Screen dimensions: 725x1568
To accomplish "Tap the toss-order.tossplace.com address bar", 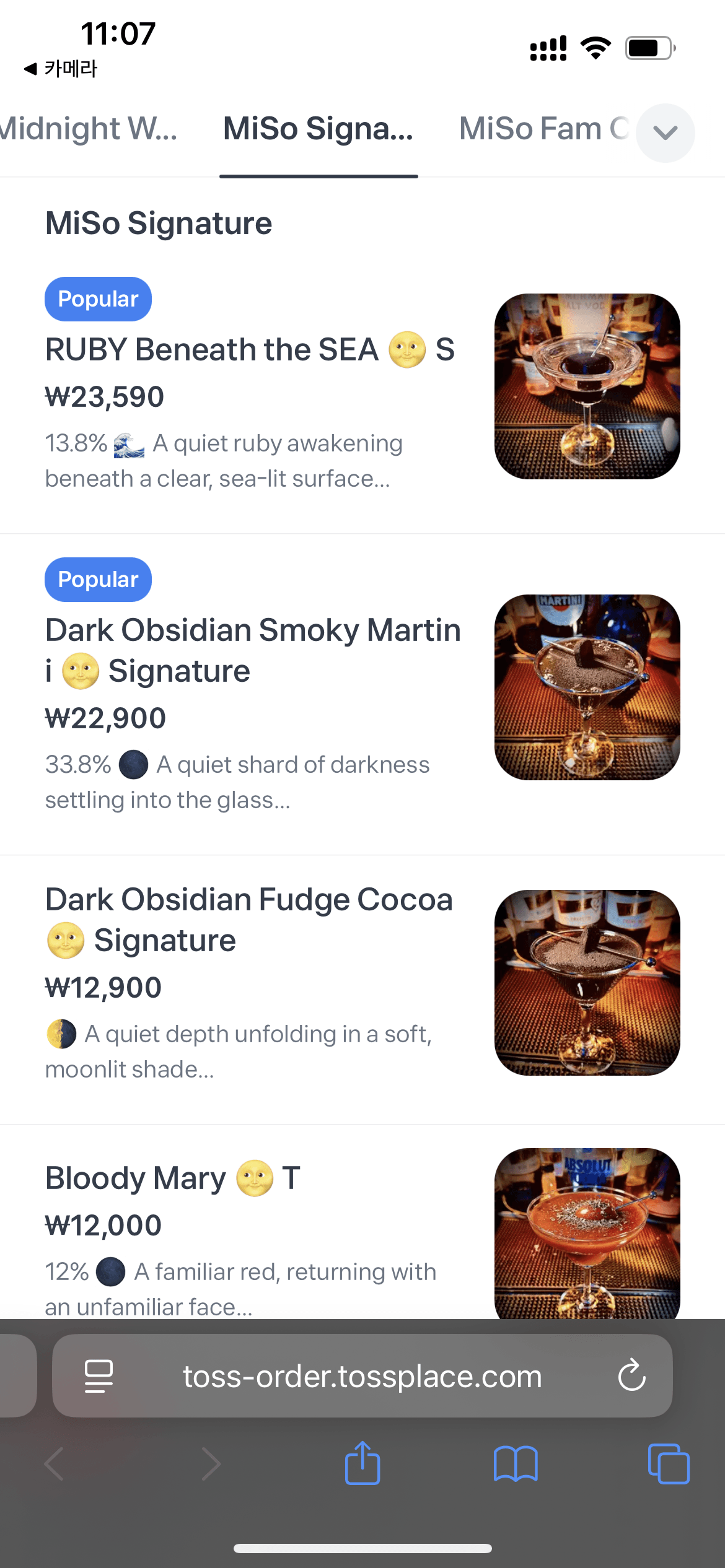I will [362, 1376].
